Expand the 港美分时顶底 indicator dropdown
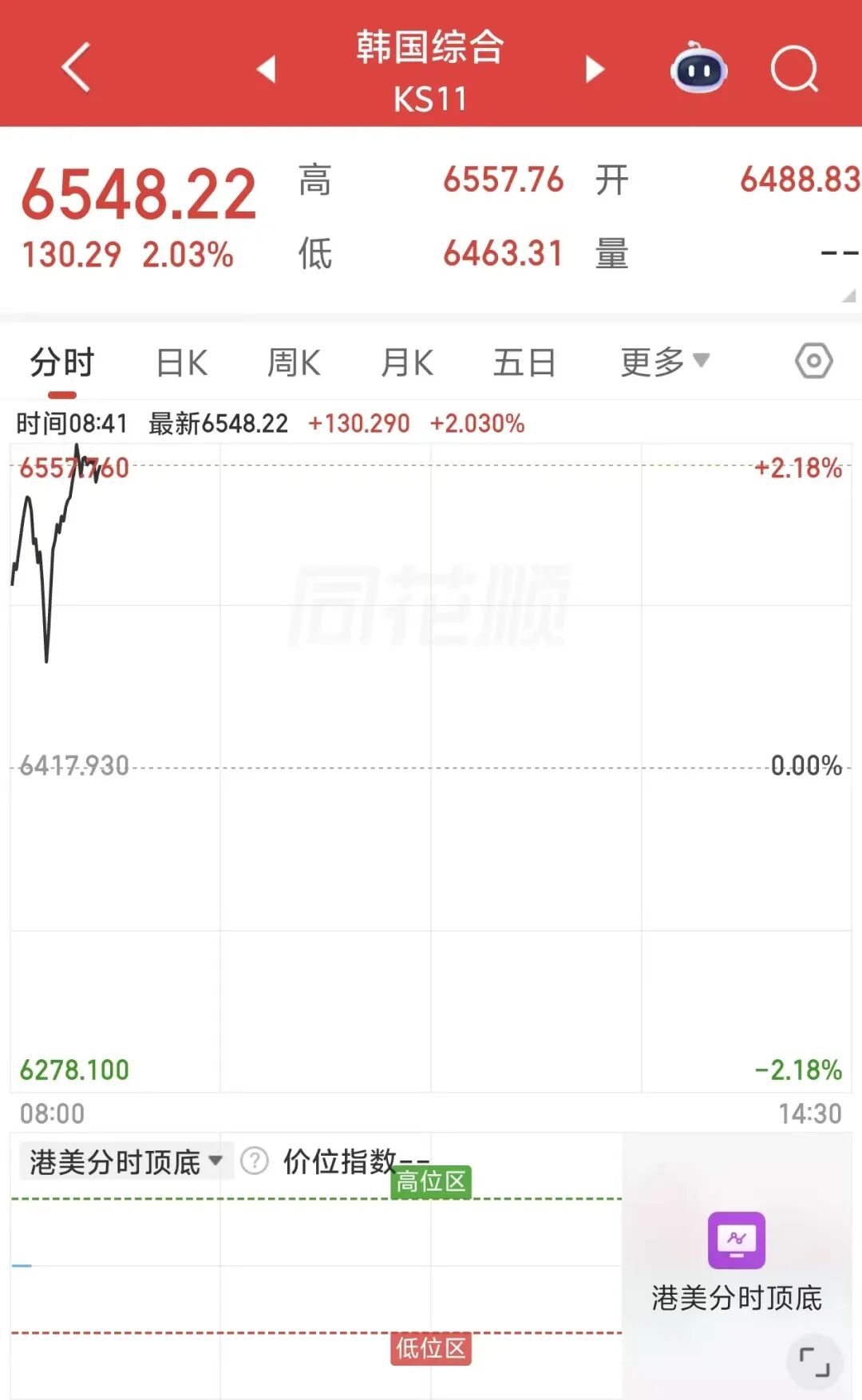Screen dimensions: 862x1400 (x=125, y=1162)
